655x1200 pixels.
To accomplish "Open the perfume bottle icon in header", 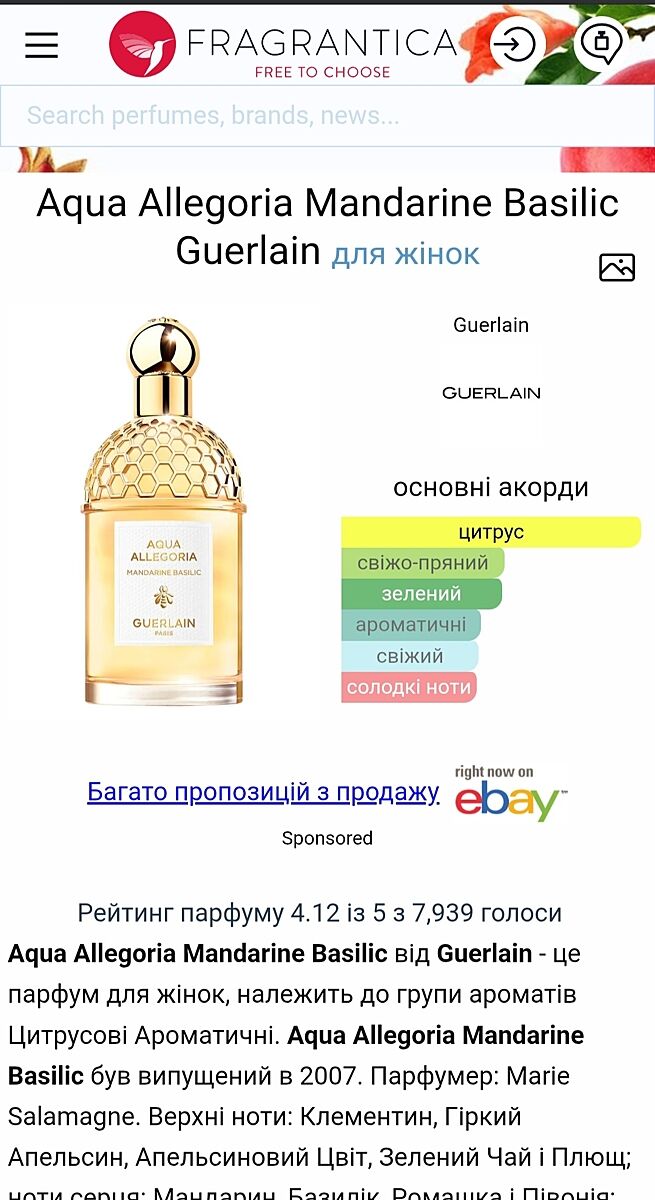I will pyautogui.click(x=600, y=44).
